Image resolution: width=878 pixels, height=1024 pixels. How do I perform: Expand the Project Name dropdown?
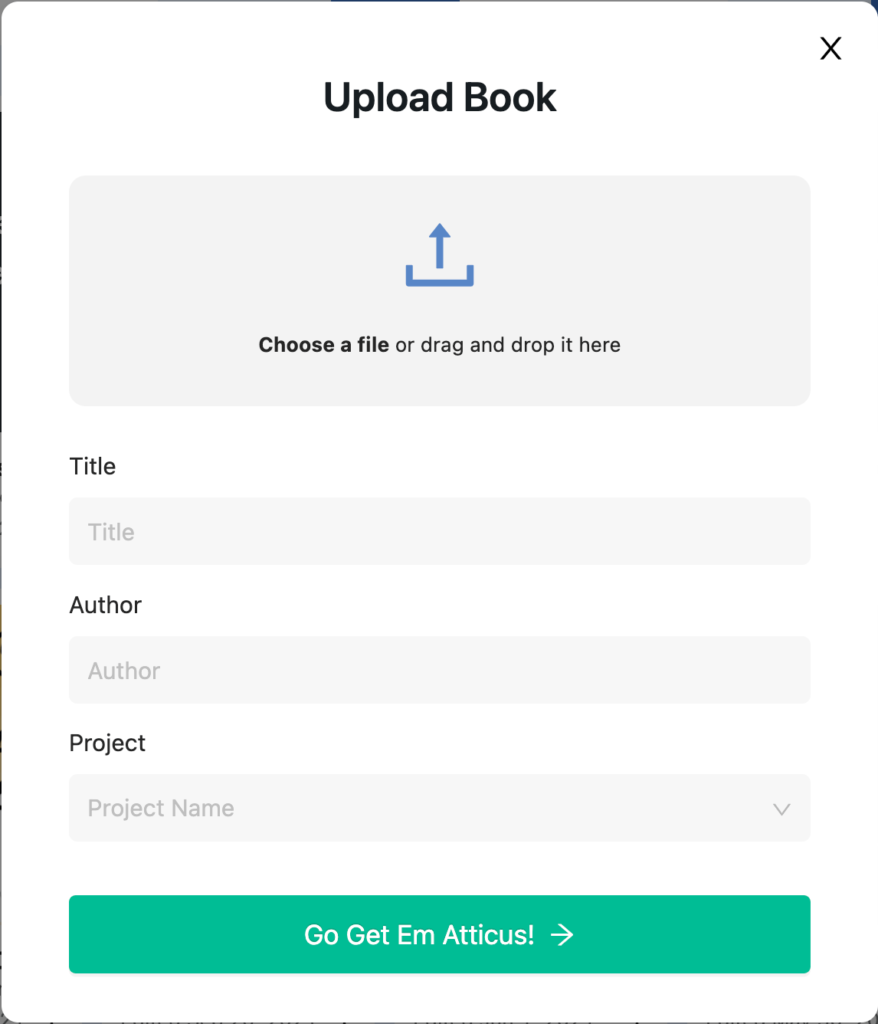coord(439,808)
